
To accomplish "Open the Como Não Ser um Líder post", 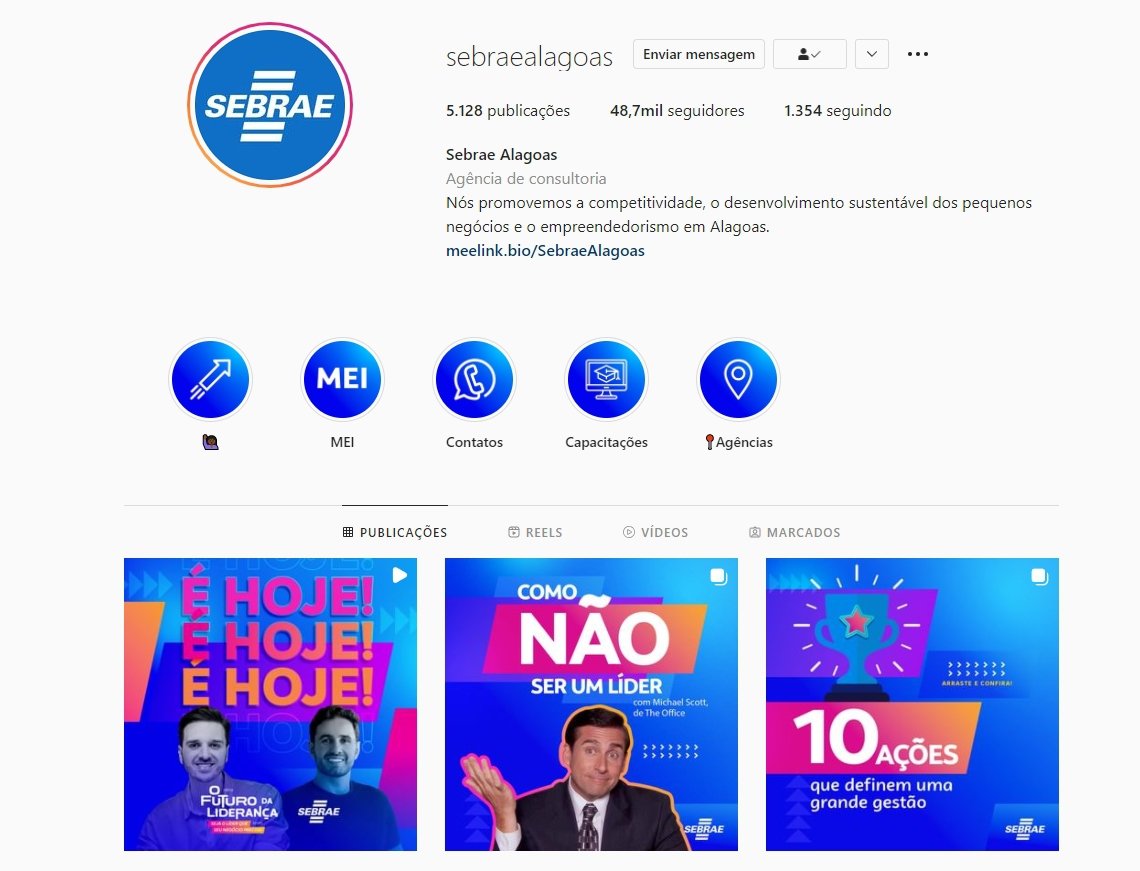I will pos(591,704).
